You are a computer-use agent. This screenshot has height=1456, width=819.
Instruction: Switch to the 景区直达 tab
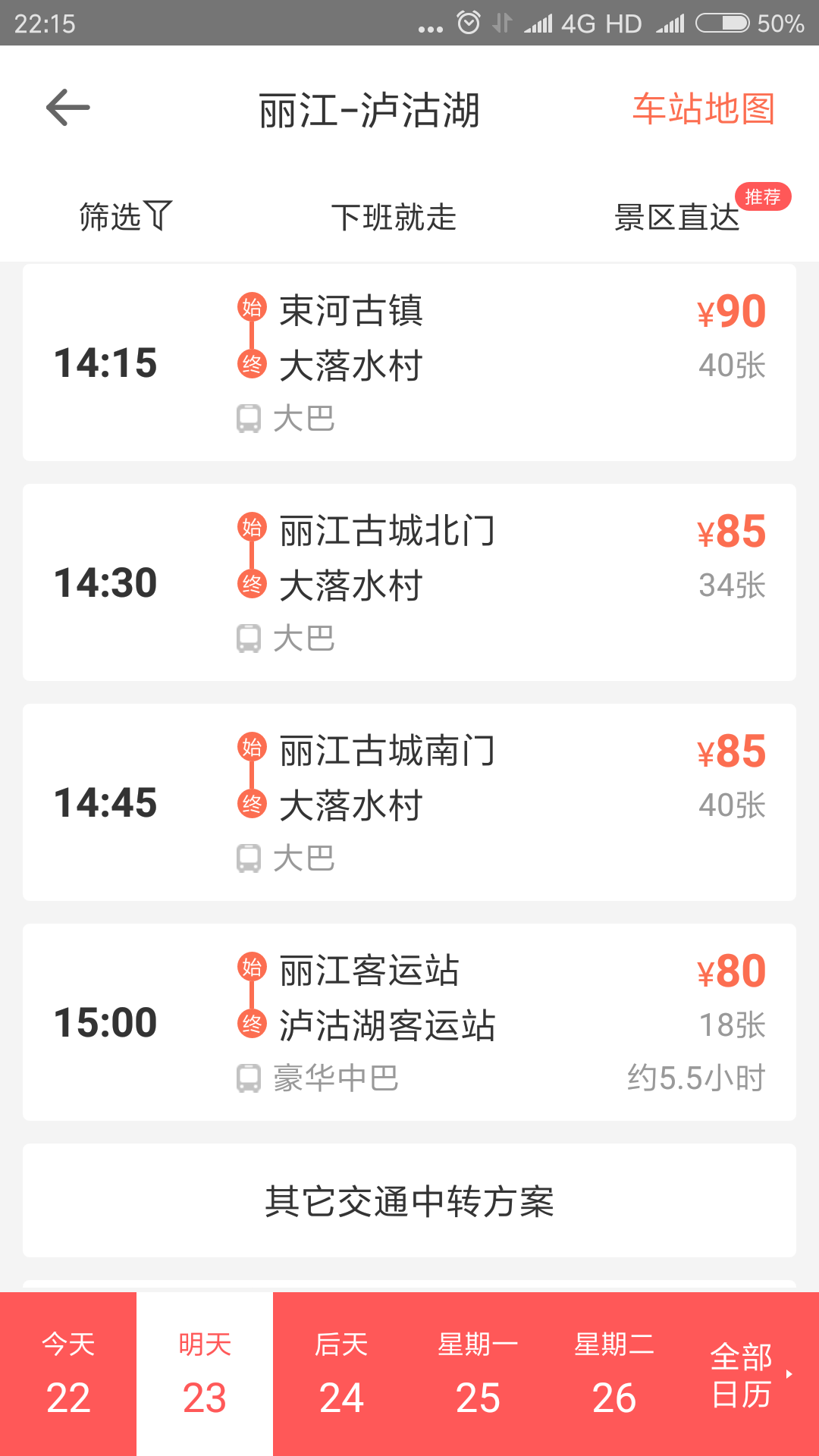pos(677,218)
